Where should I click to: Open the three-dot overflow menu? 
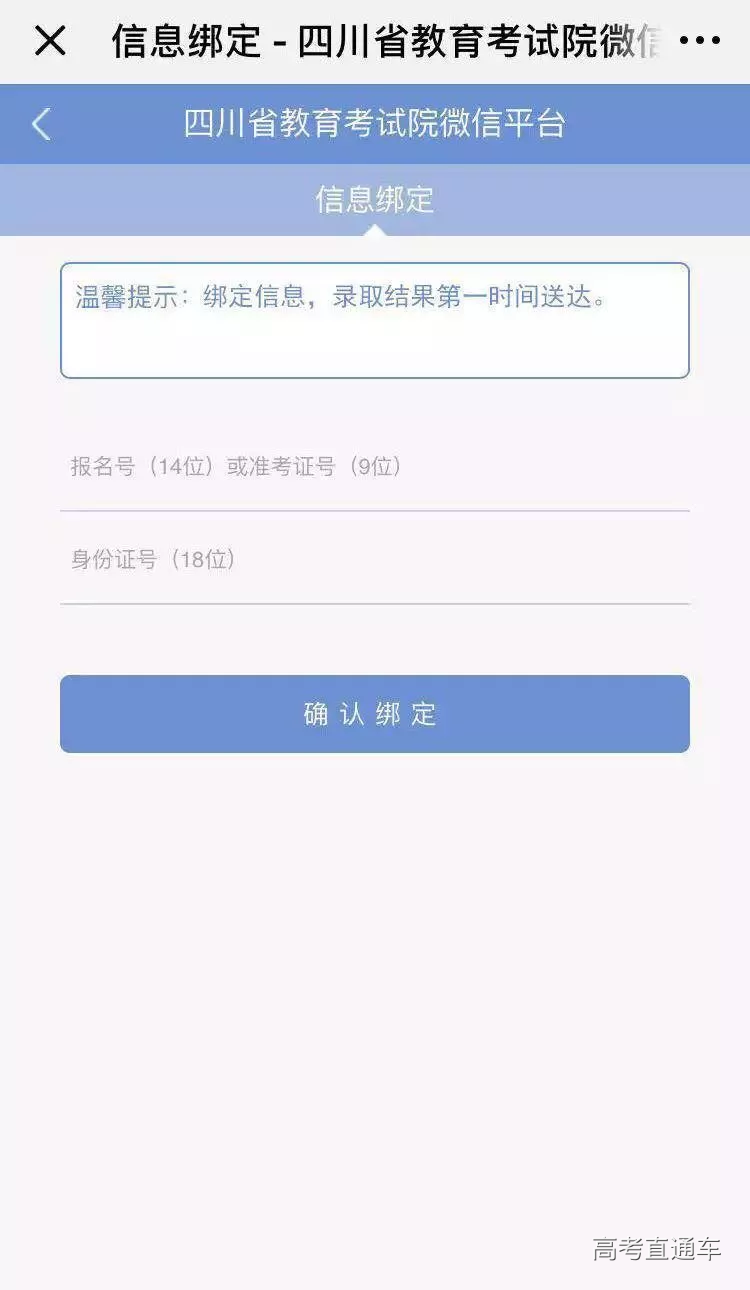tap(699, 41)
